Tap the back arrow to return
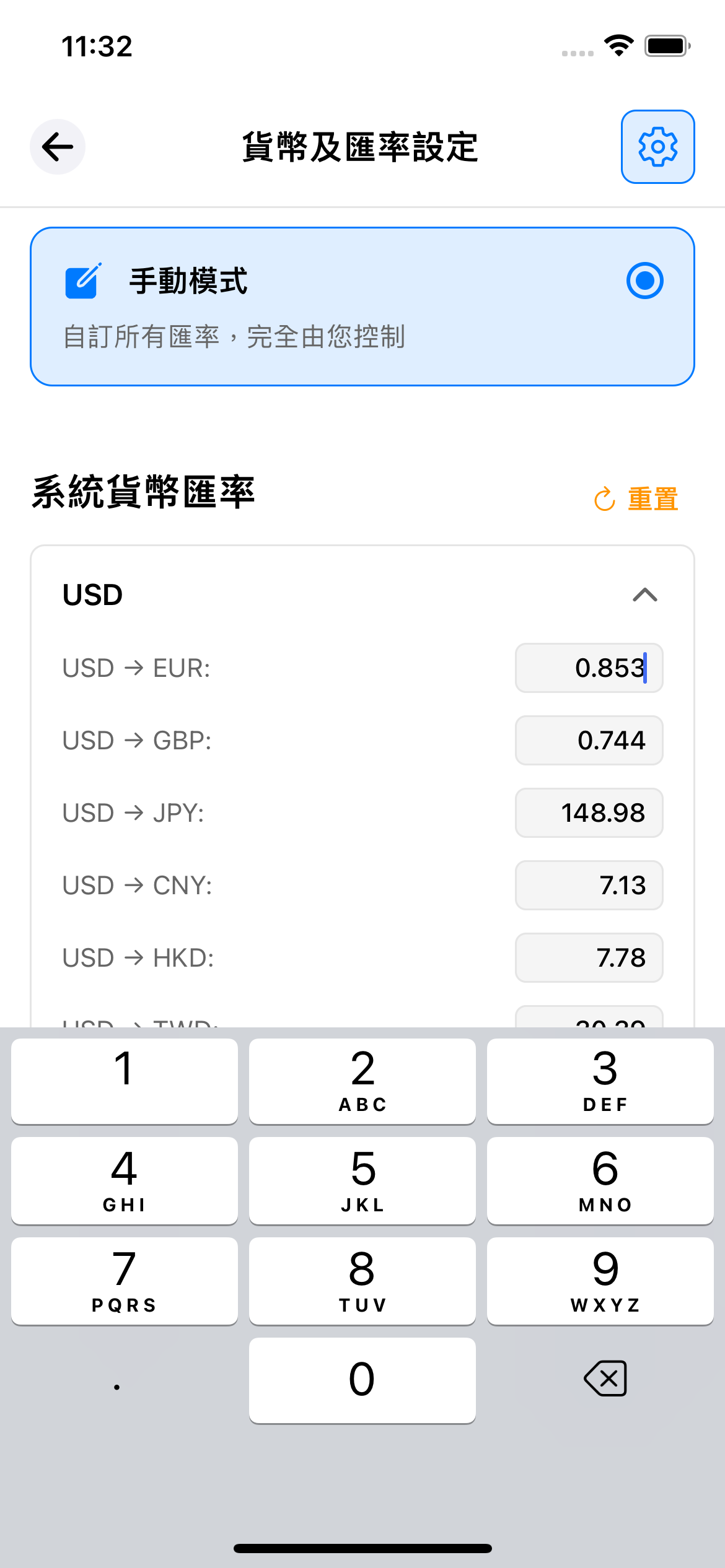 tap(56, 147)
